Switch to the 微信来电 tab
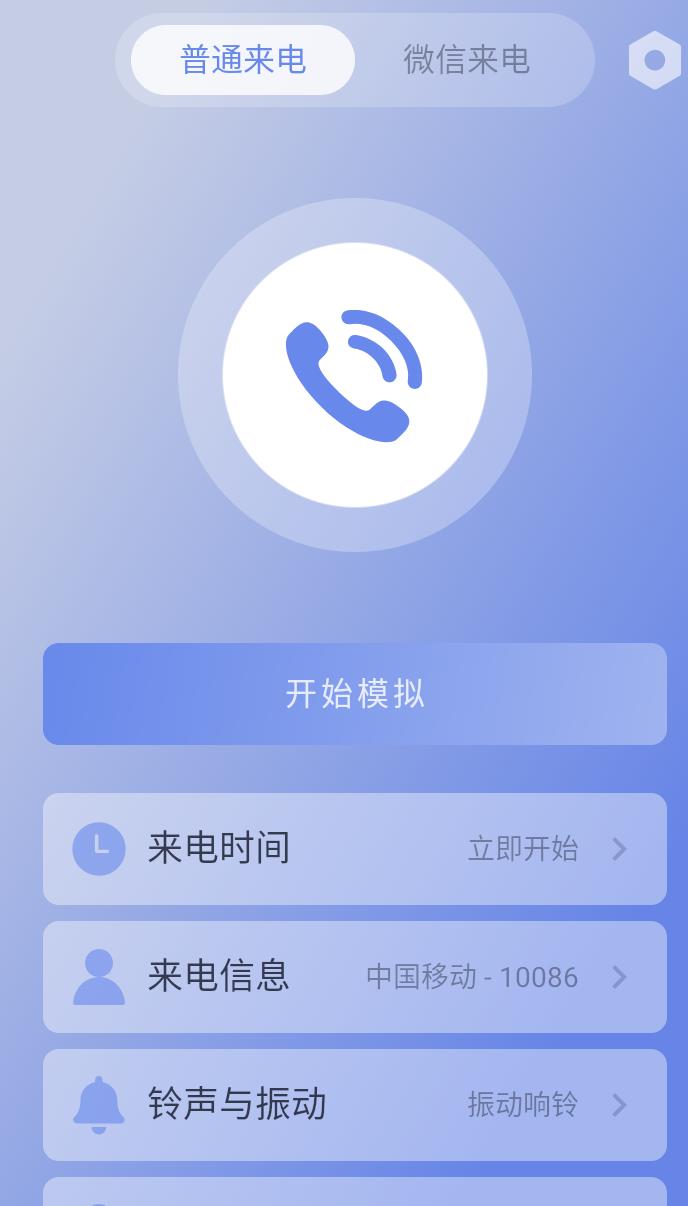Viewport: 688px width, 1206px height. (x=466, y=60)
